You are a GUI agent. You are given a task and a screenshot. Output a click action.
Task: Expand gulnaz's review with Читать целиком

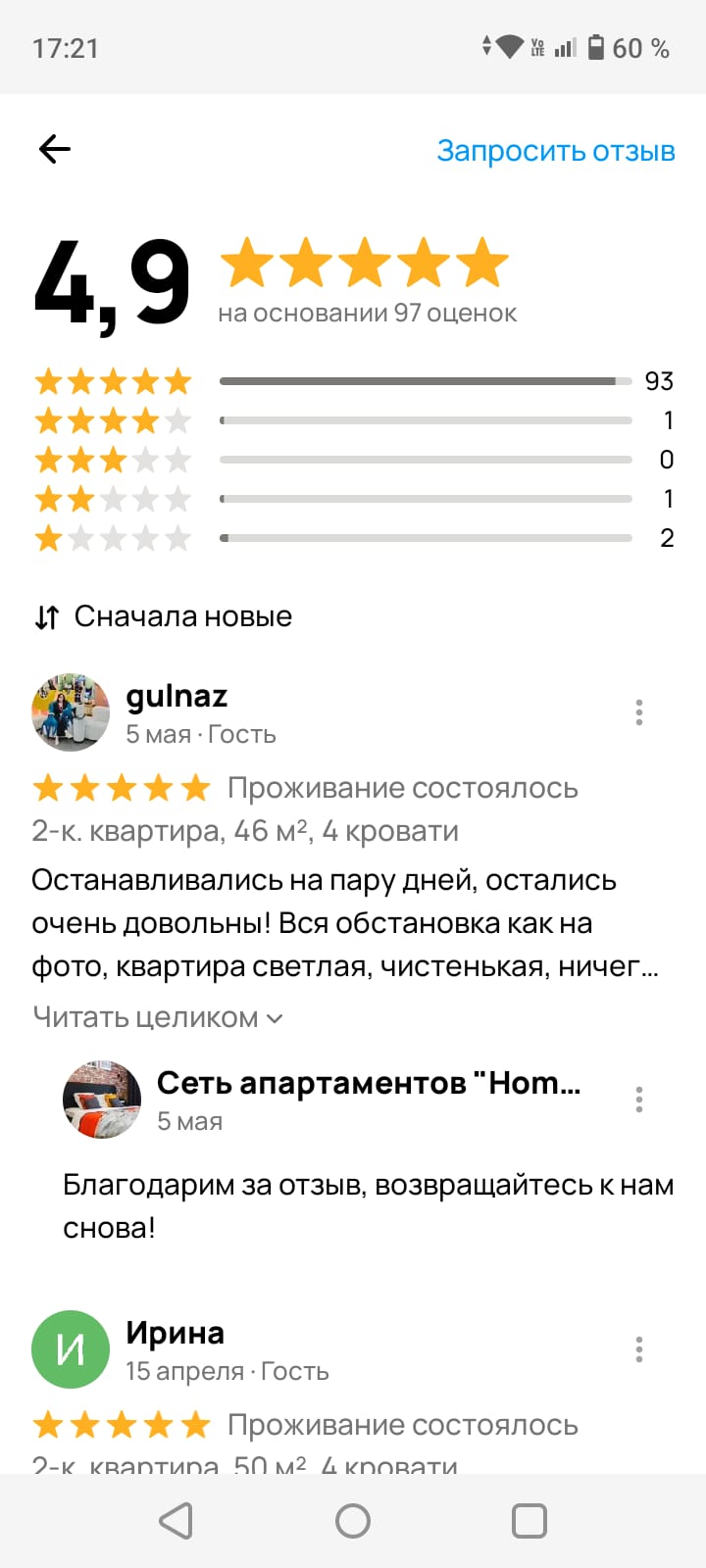click(x=157, y=1017)
